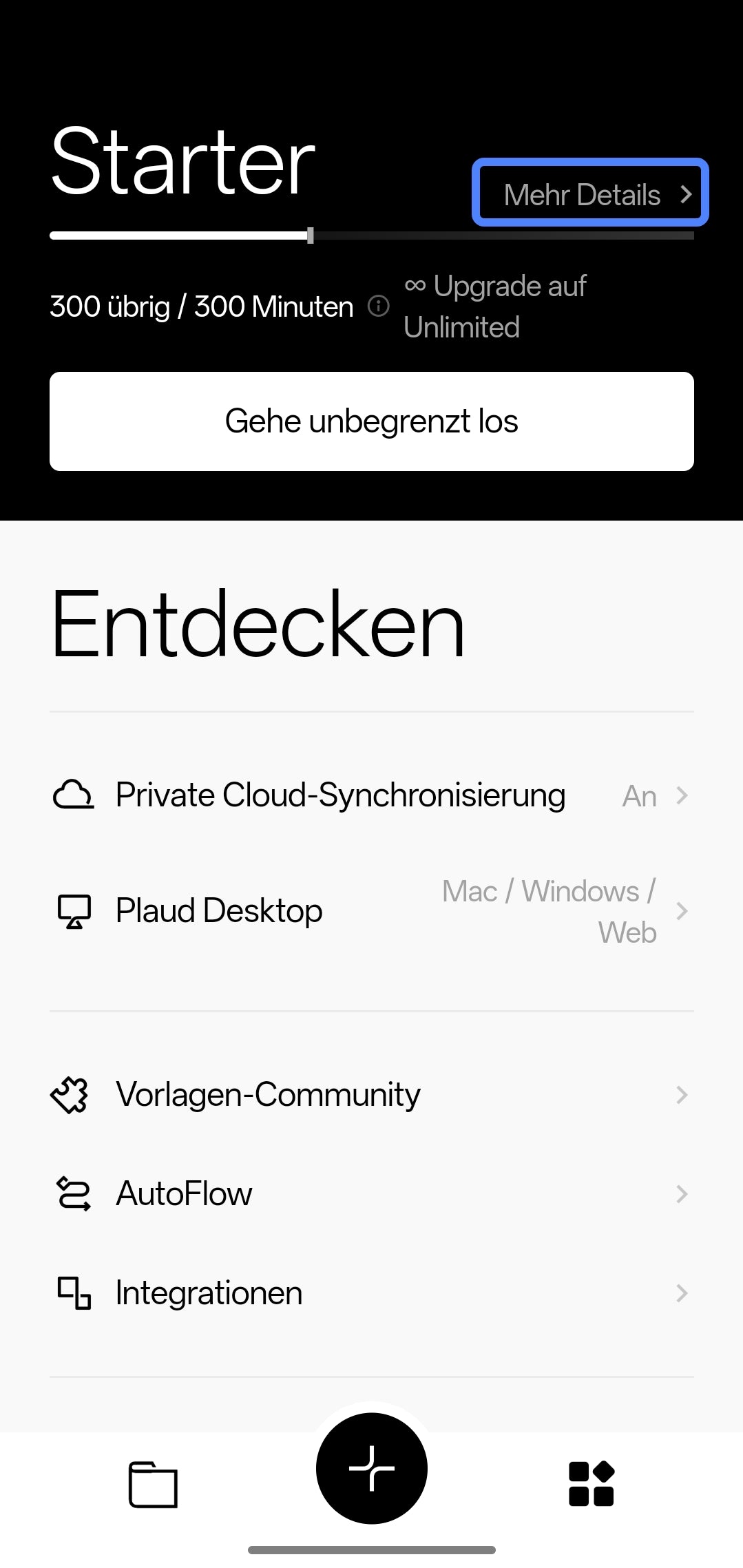Viewport: 743px width, 1568px height.
Task: Open Vorlagen-Community
Action: (371, 1094)
